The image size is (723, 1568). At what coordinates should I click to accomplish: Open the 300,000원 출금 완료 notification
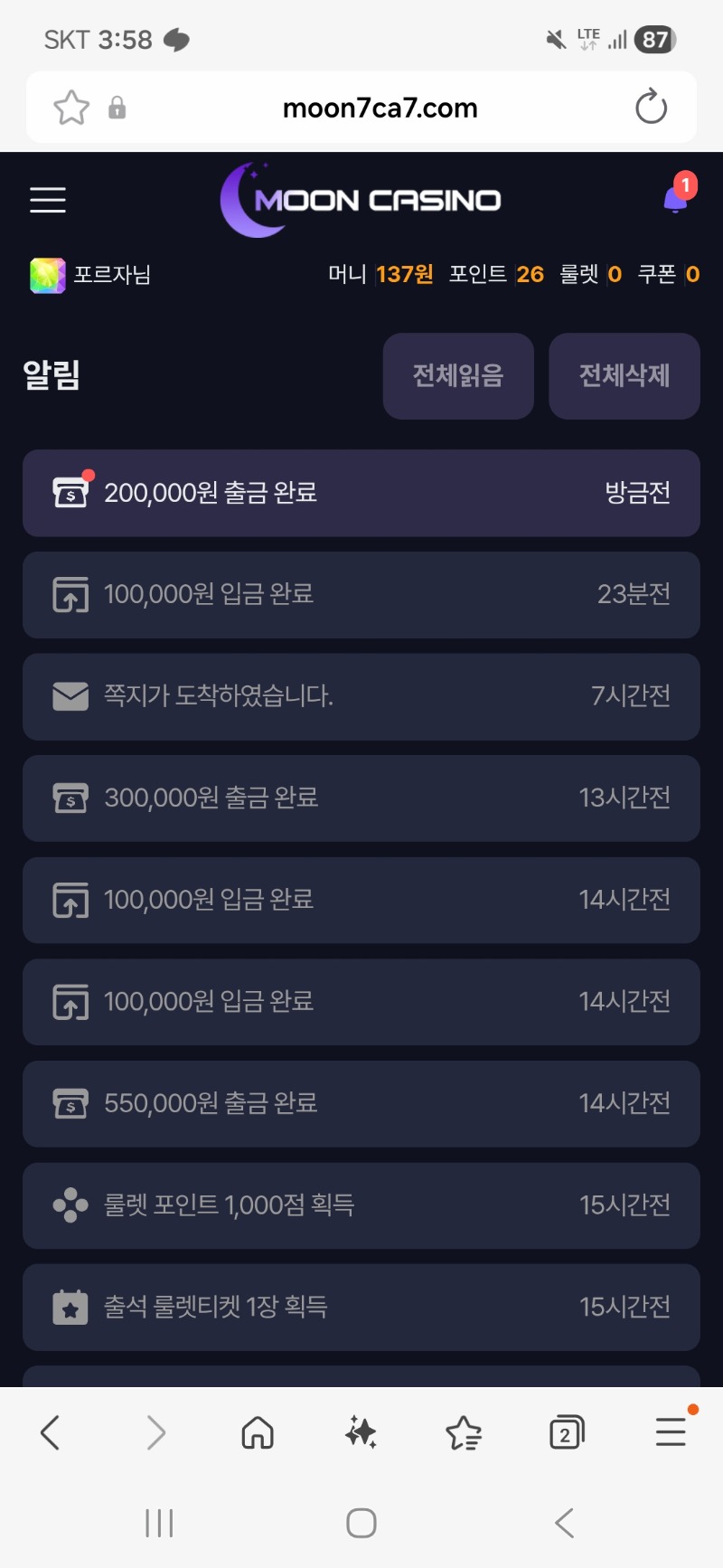[361, 798]
